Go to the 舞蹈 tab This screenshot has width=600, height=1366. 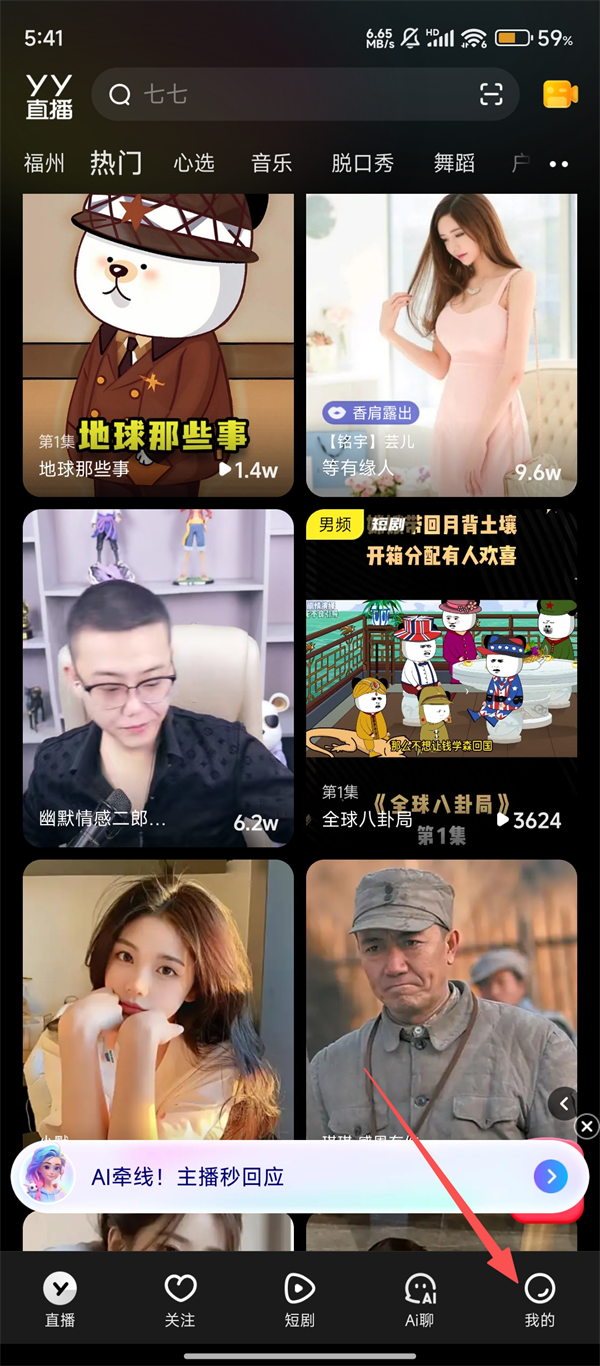coord(454,163)
